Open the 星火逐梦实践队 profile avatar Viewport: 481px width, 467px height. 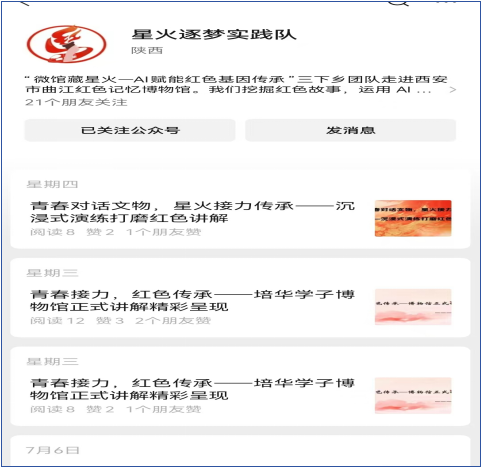66,44
